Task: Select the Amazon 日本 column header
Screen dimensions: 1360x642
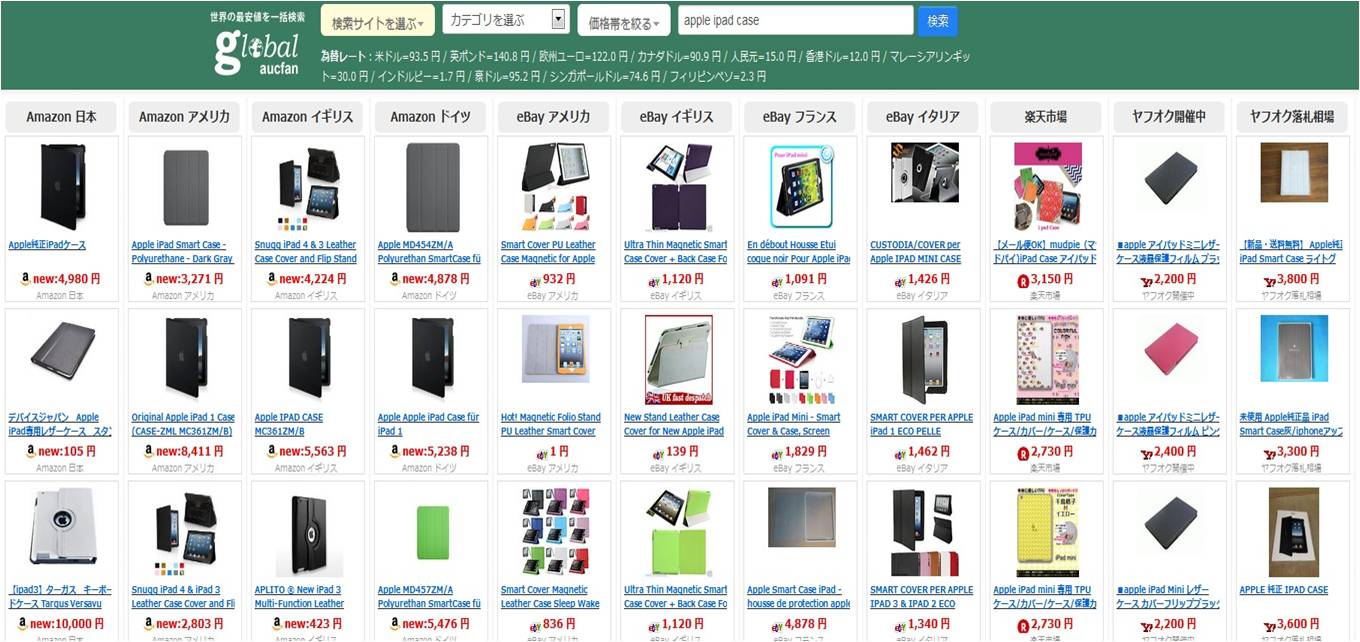Action: tap(61, 116)
